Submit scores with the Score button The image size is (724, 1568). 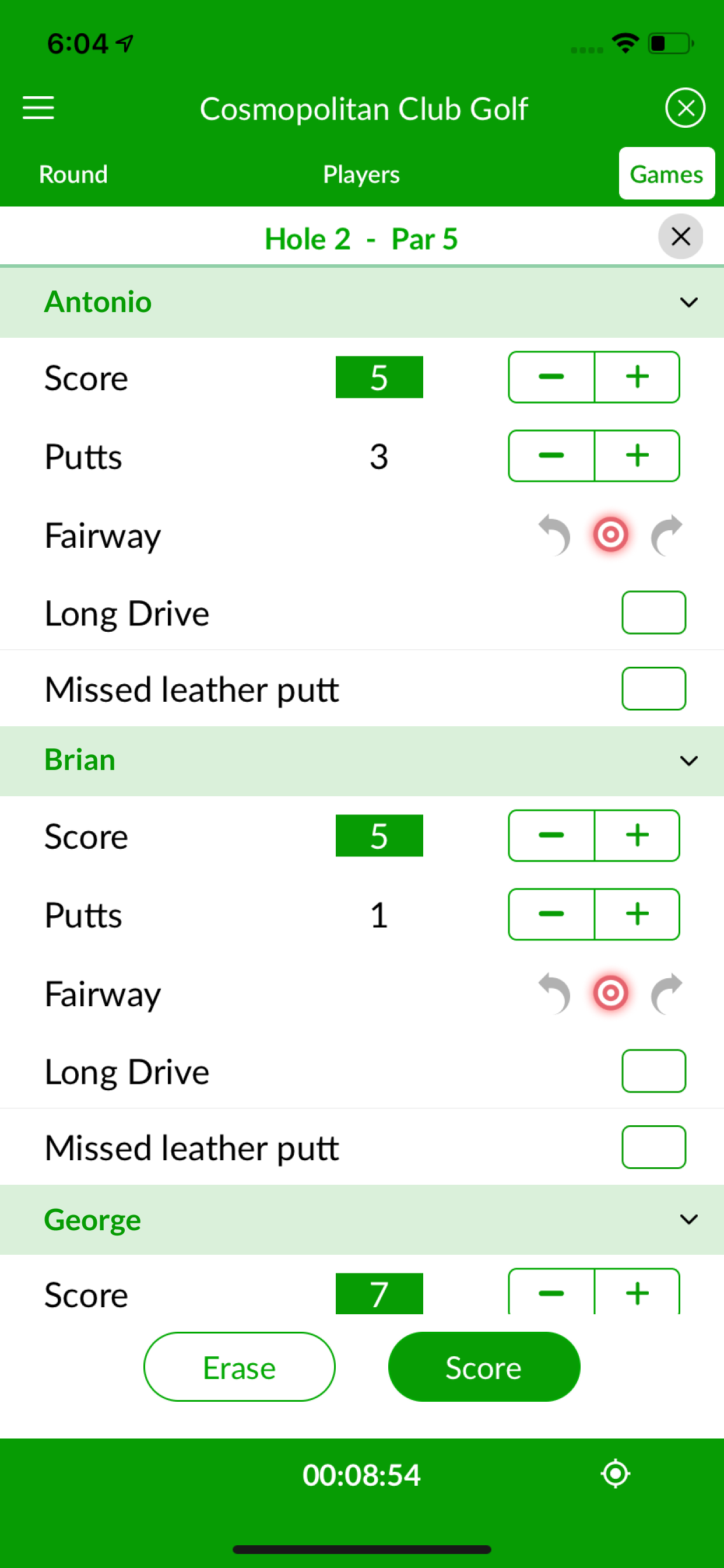tap(484, 1367)
